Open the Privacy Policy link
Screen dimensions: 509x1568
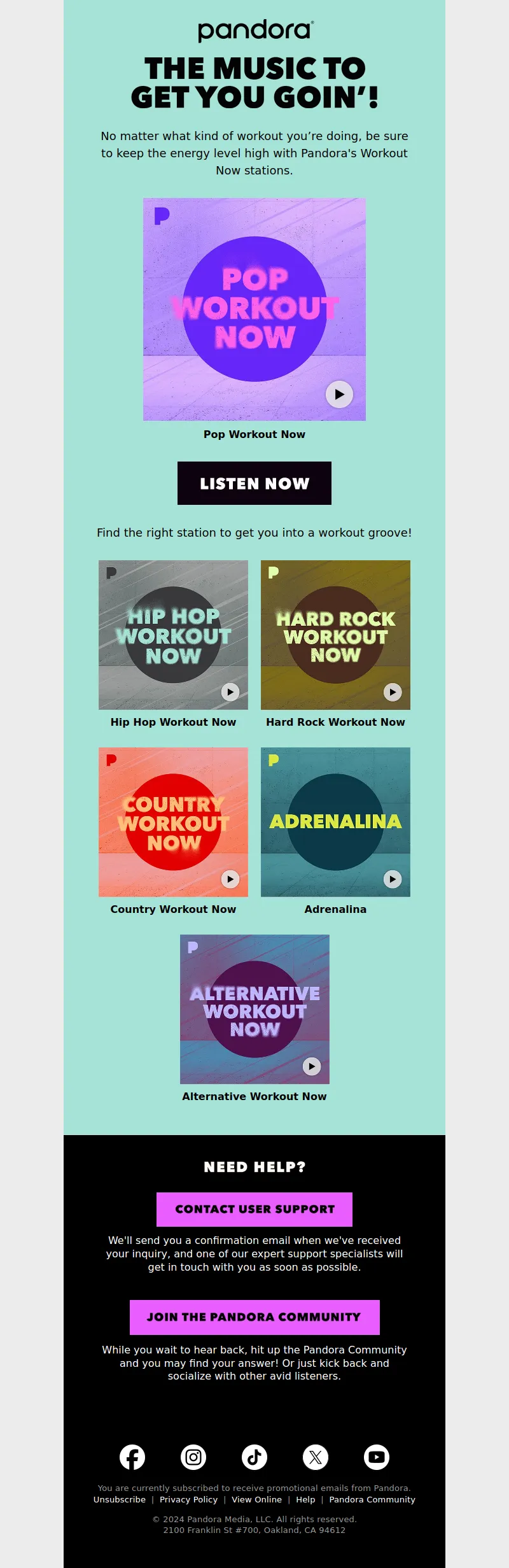pos(188,1499)
